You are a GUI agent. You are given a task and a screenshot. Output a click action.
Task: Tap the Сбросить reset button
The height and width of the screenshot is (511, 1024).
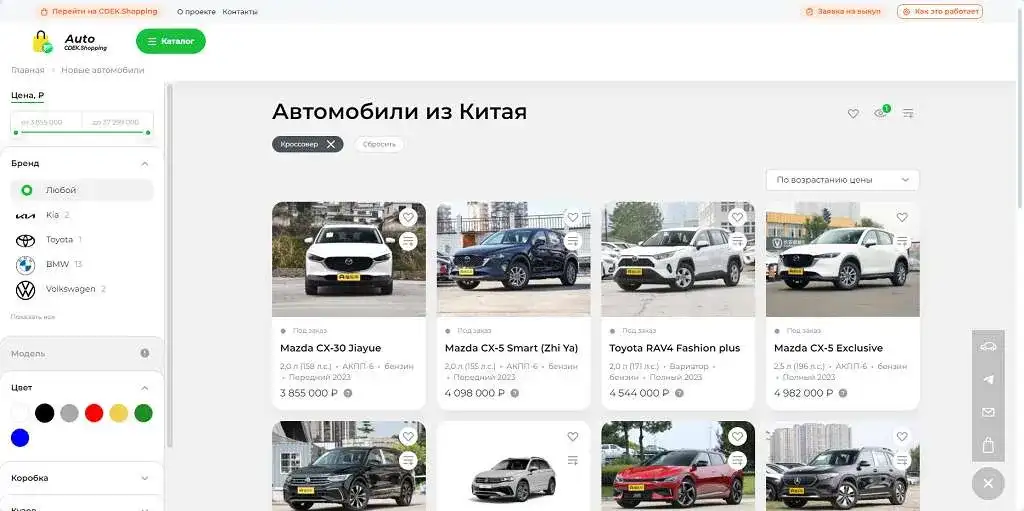(379, 144)
